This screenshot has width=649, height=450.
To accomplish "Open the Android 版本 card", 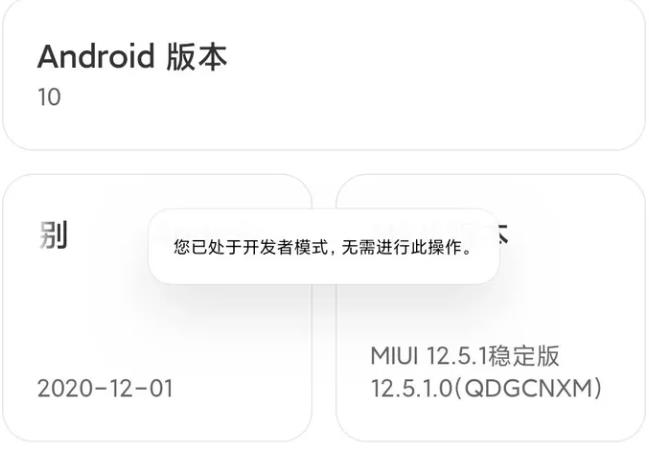I will coord(323,74).
